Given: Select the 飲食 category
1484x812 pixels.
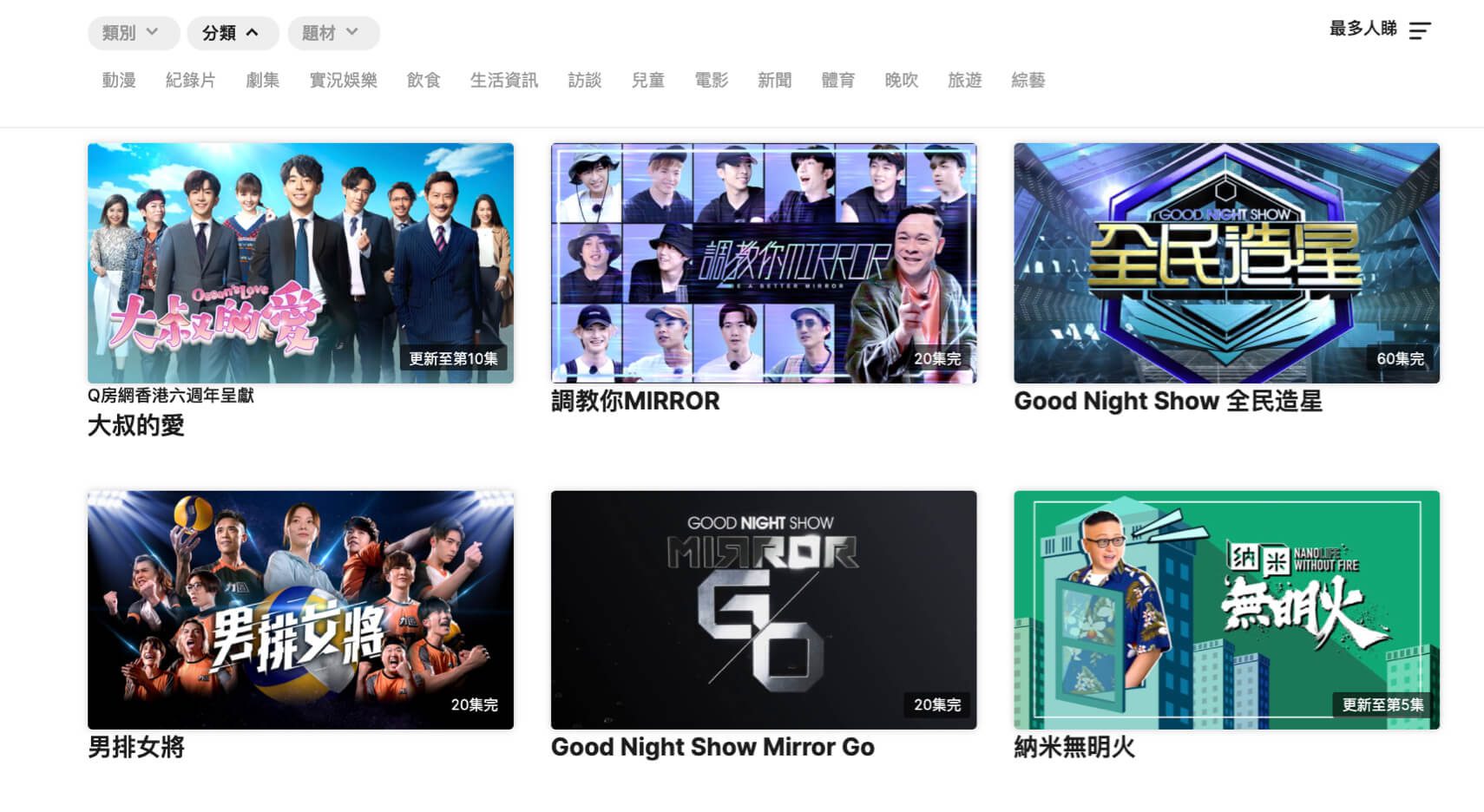Looking at the screenshot, I should pyautogui.click(x=424, y=81).
